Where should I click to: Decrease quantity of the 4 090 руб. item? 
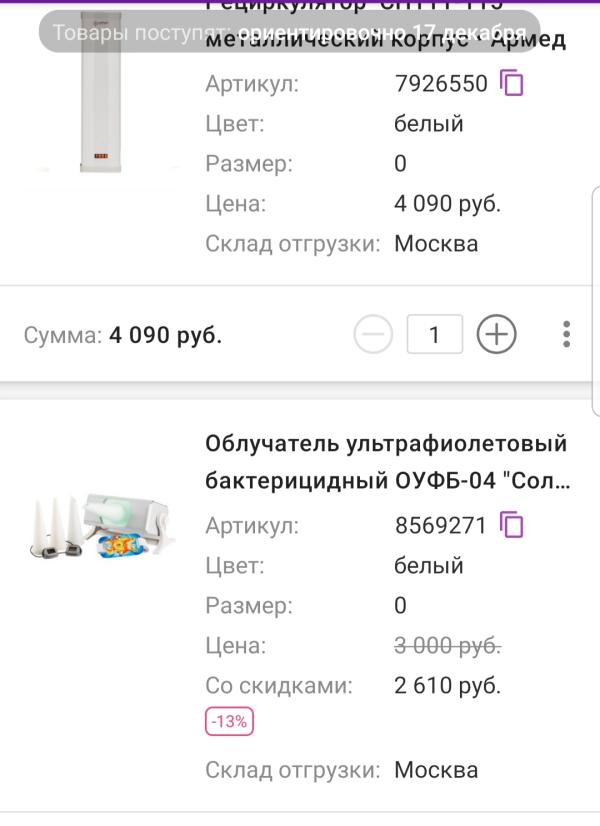click(373, 335)
